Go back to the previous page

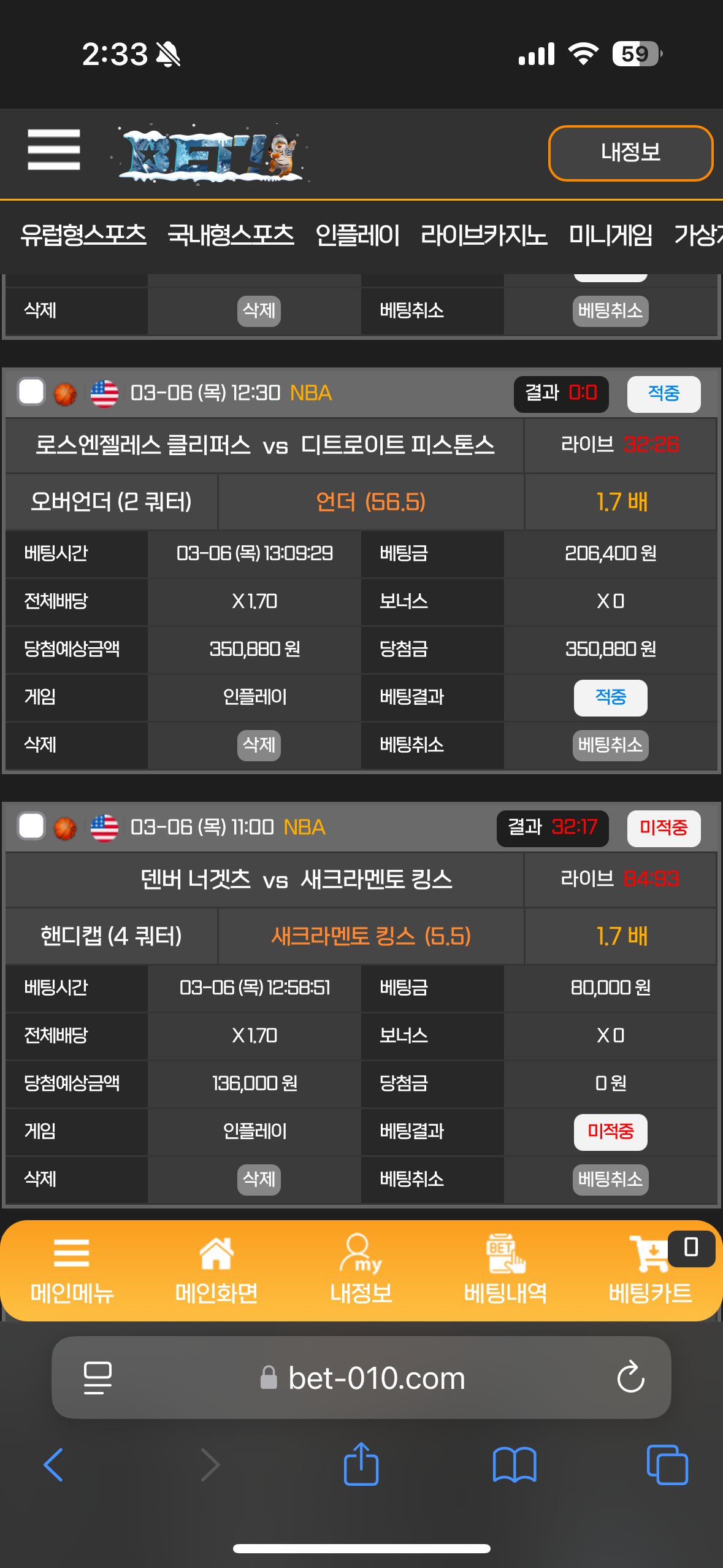pyautogui.click(x=54, y=1465)
